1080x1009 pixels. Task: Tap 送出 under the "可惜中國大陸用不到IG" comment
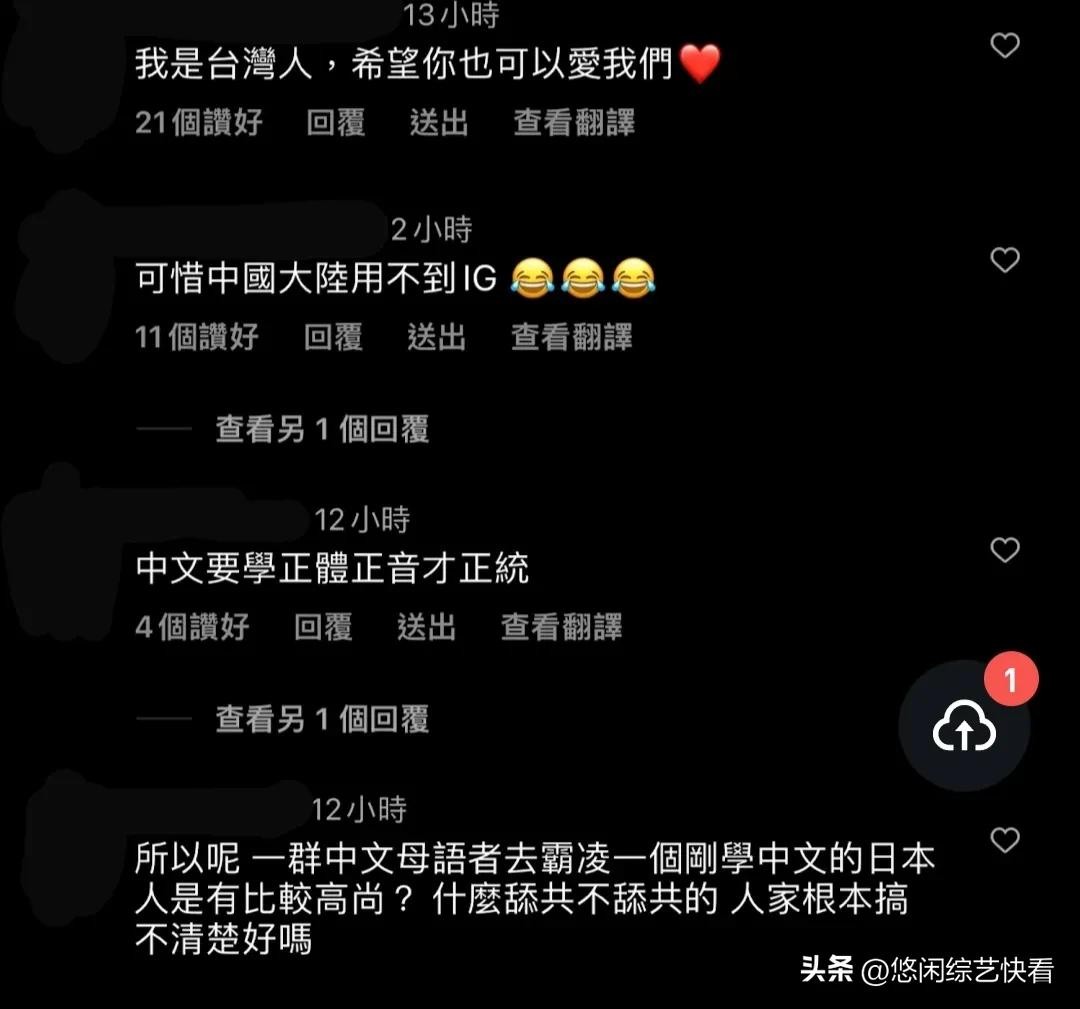437,337
